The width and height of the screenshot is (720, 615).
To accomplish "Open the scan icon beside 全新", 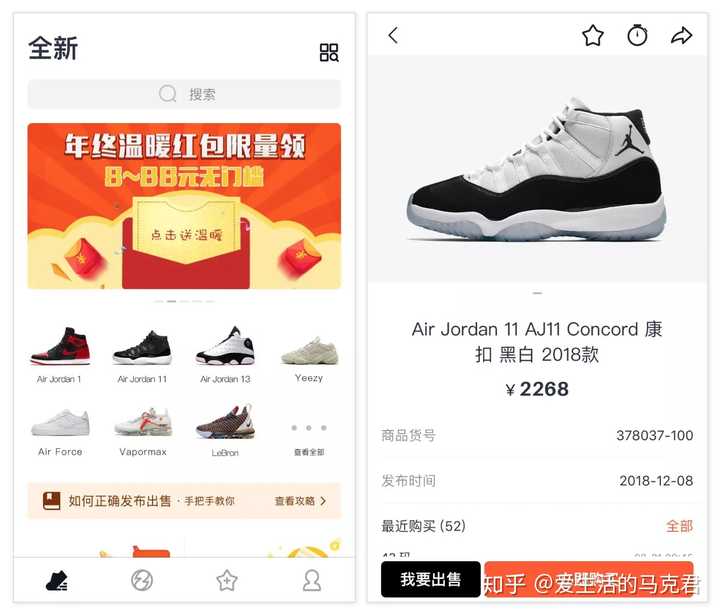I will coord(329,52).
